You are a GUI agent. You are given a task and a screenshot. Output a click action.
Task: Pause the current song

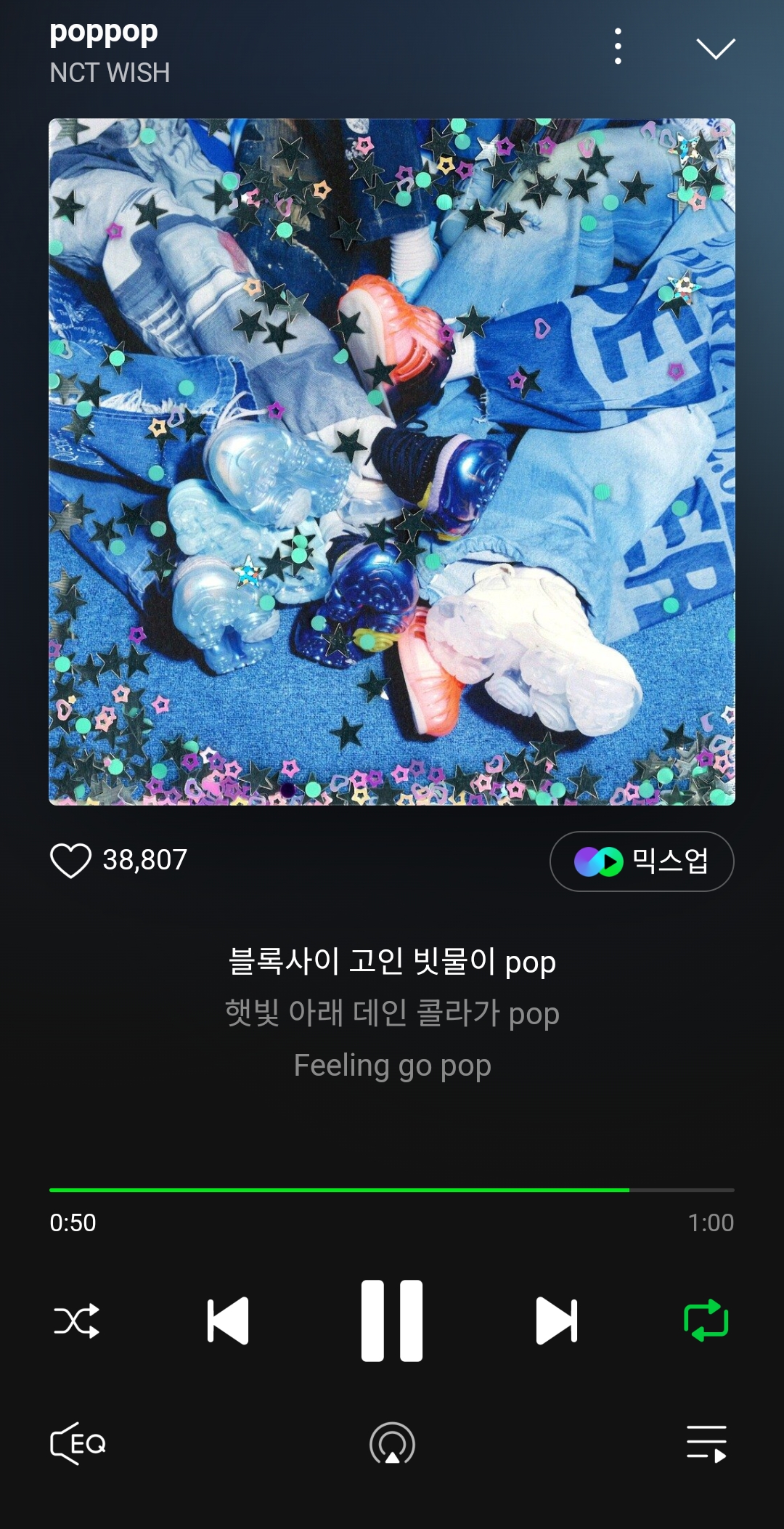click(x=392, y=1321)
